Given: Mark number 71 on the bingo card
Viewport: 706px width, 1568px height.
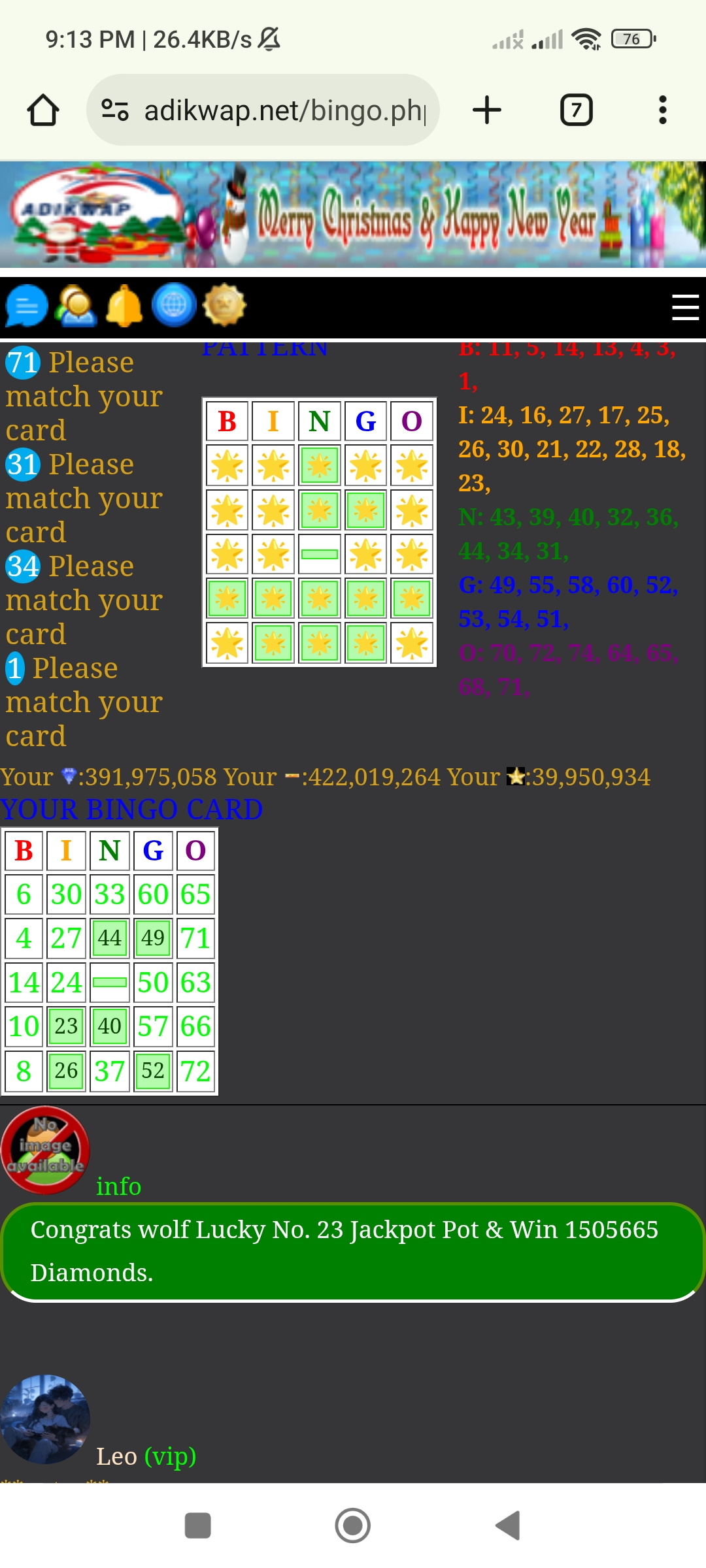Looking at the screenshot, I should coord(195,938).
